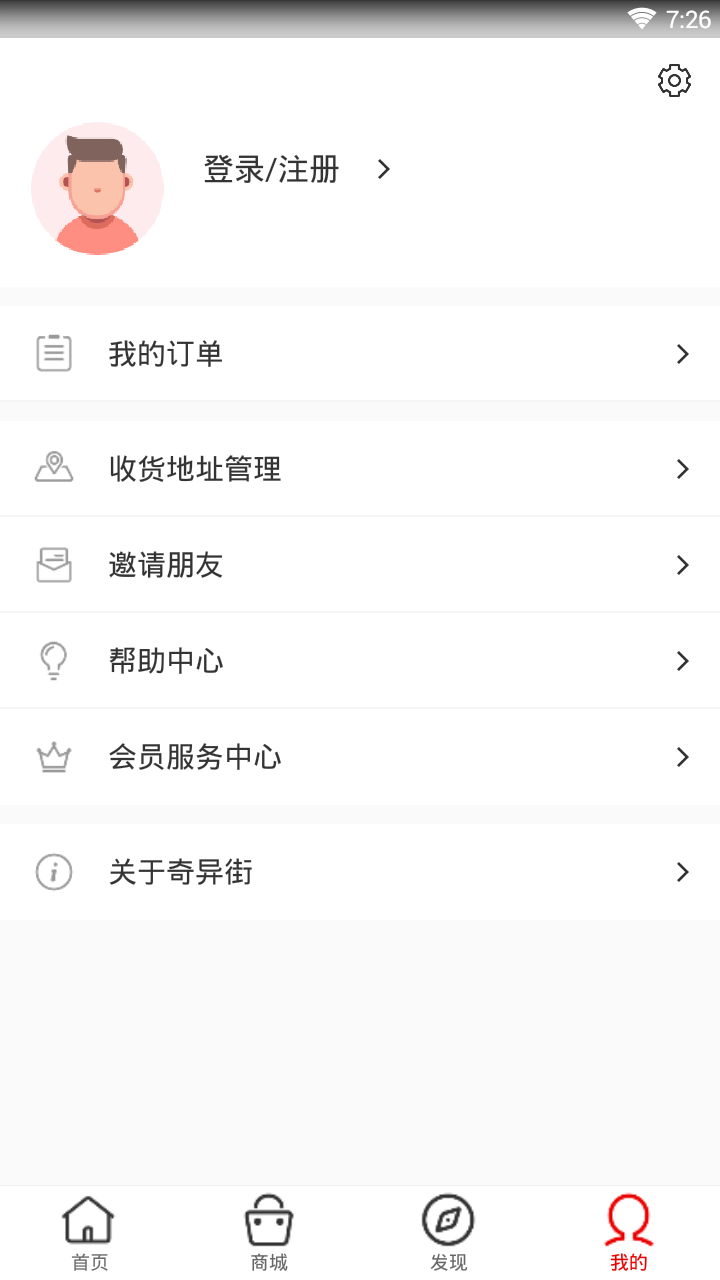Switch to the 商城 mall tab
The width and height of the screenshot is (720, 1280).
pos(269,1233)
